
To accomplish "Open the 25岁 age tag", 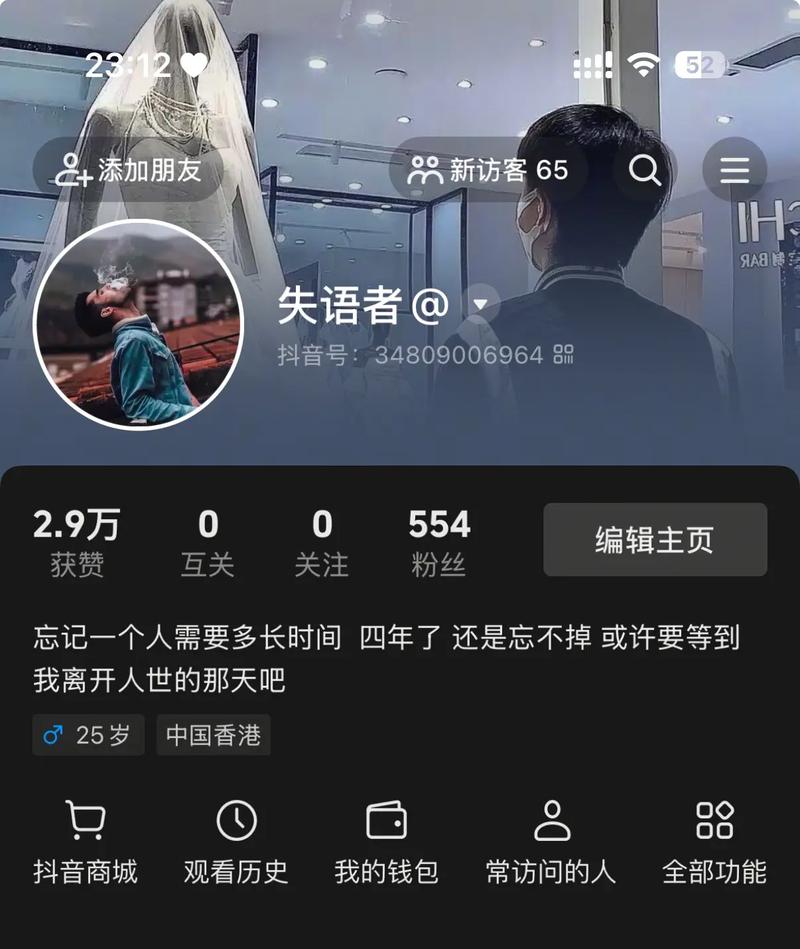I will [x=87, y=736].
